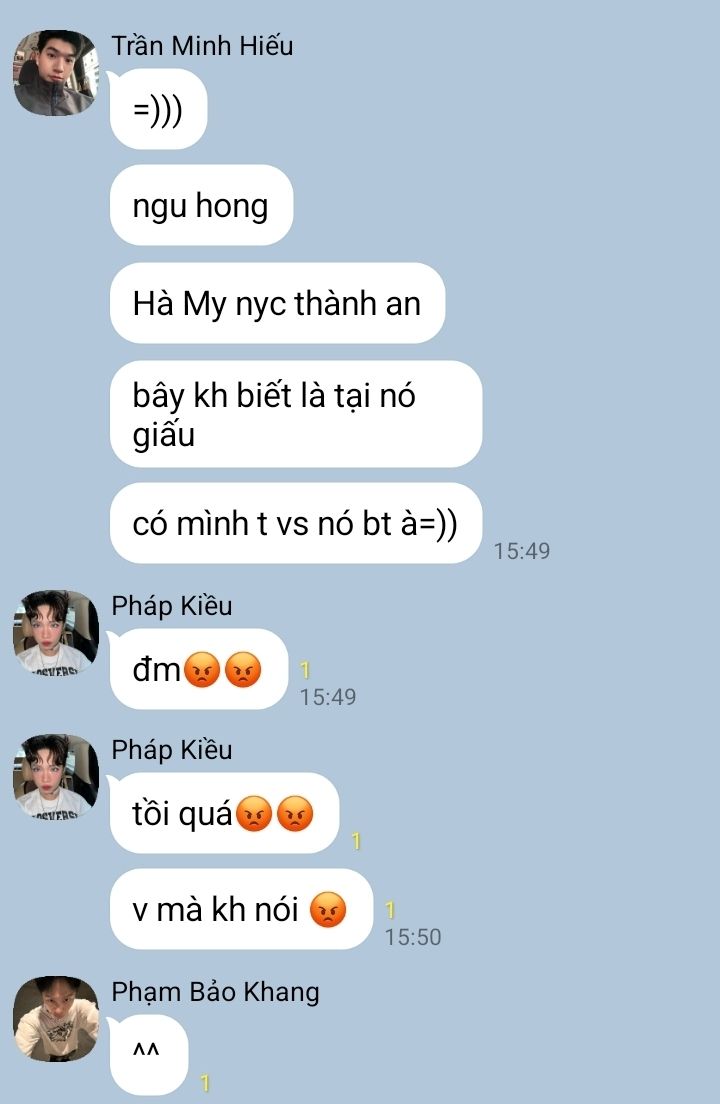Tap Pháp Kiều's avatar beside the "tồi quá" message
This screenshot has height=1104, width=720.
[x=56, y=777]
